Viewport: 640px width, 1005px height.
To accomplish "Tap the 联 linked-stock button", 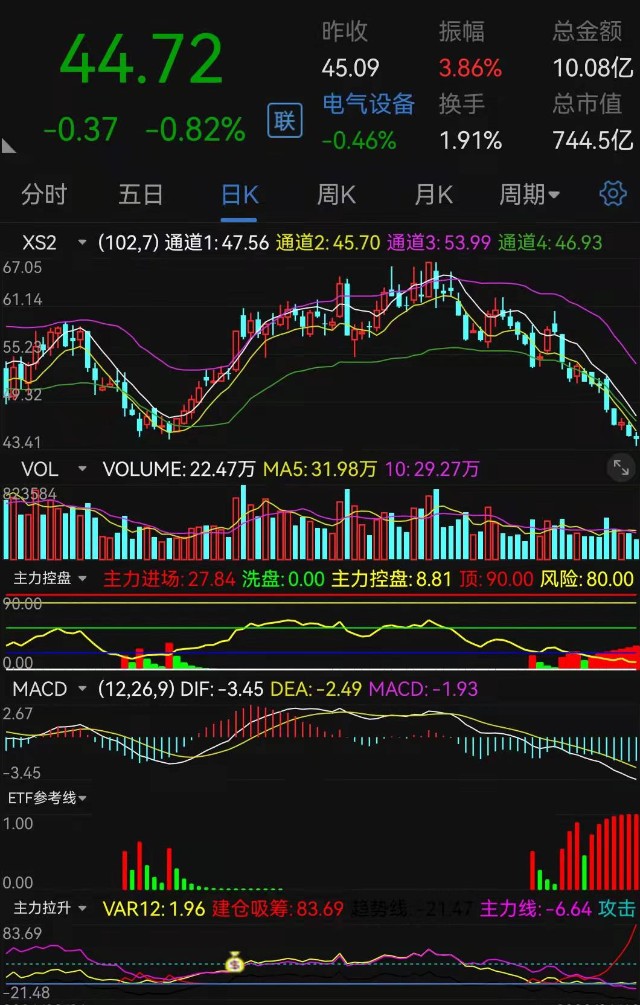I will pos(285,122).
